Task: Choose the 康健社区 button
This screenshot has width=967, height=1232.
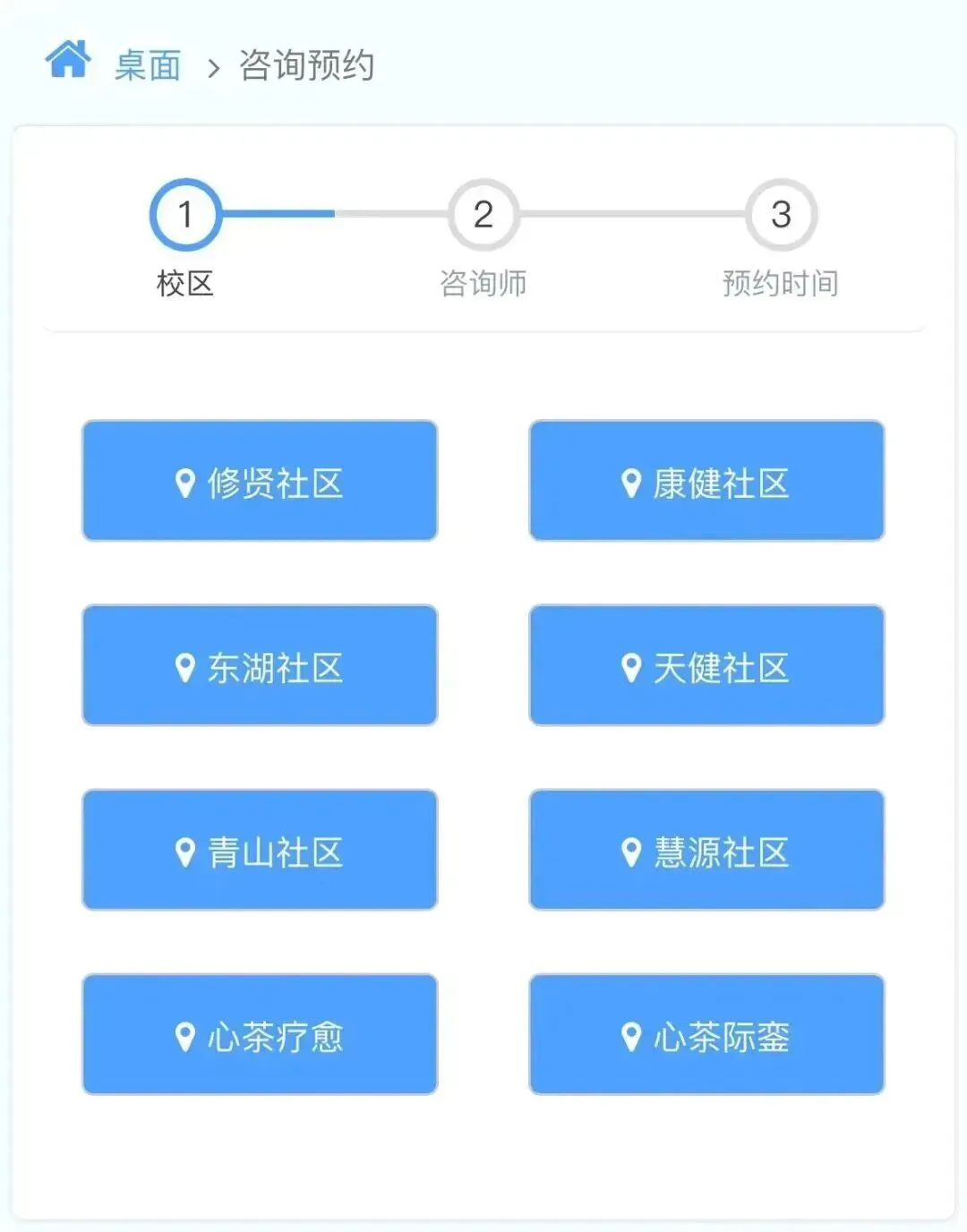Action: pyautogui.click(x=706, y=481)
